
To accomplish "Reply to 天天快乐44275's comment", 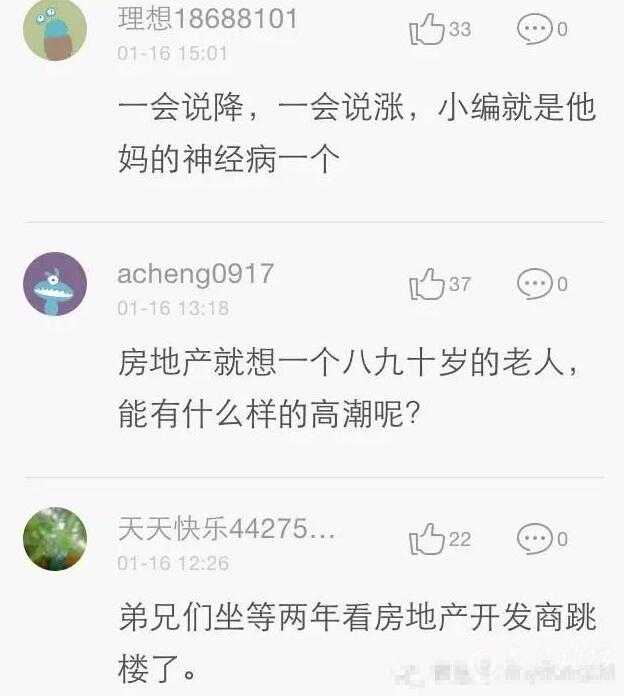I will 535,540.
